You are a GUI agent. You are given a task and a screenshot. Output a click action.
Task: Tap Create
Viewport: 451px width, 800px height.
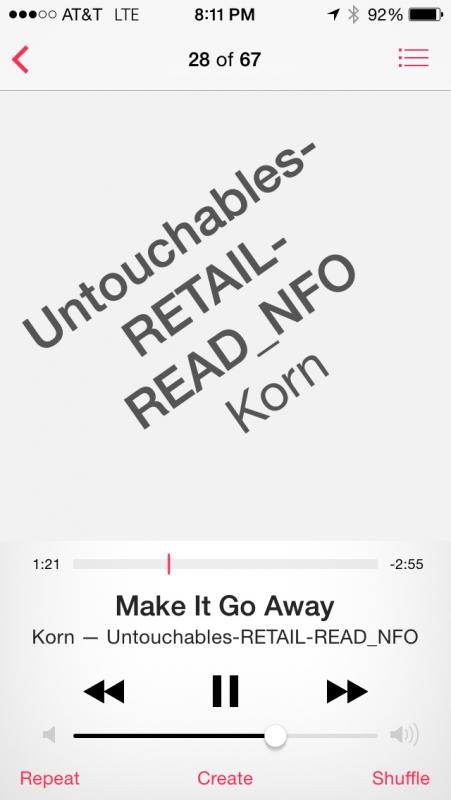(x=225, y=779)
